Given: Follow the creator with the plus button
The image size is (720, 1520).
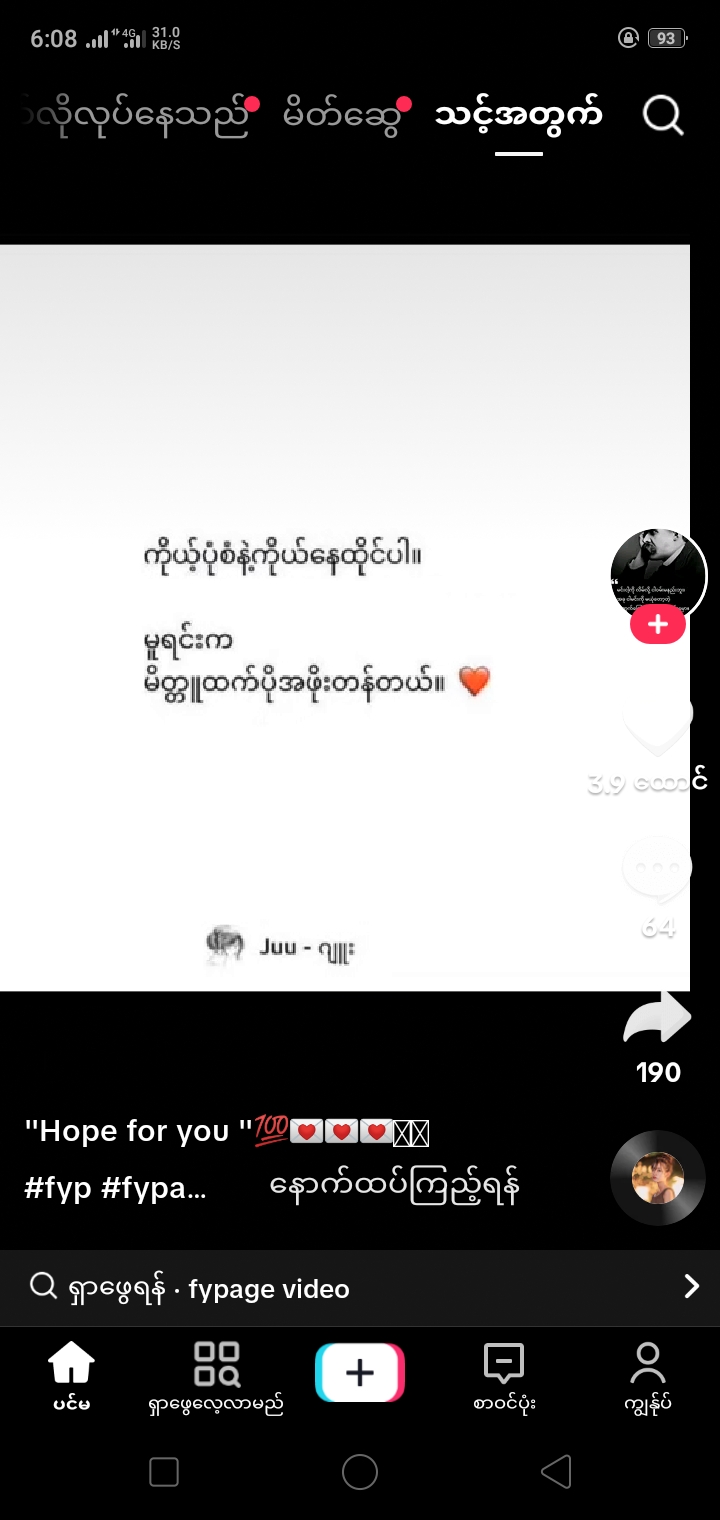Looking at the screenshot, I should (657, 625).
